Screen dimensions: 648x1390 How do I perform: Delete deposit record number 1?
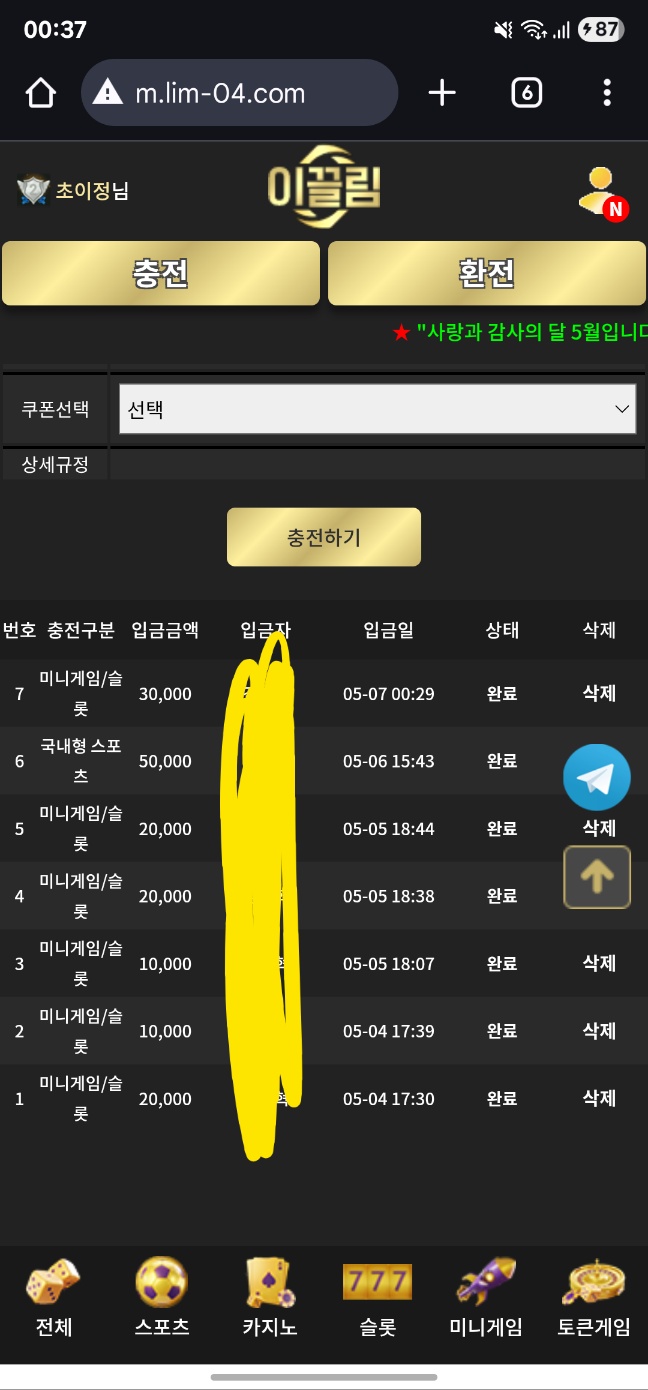pos(599,1098)
